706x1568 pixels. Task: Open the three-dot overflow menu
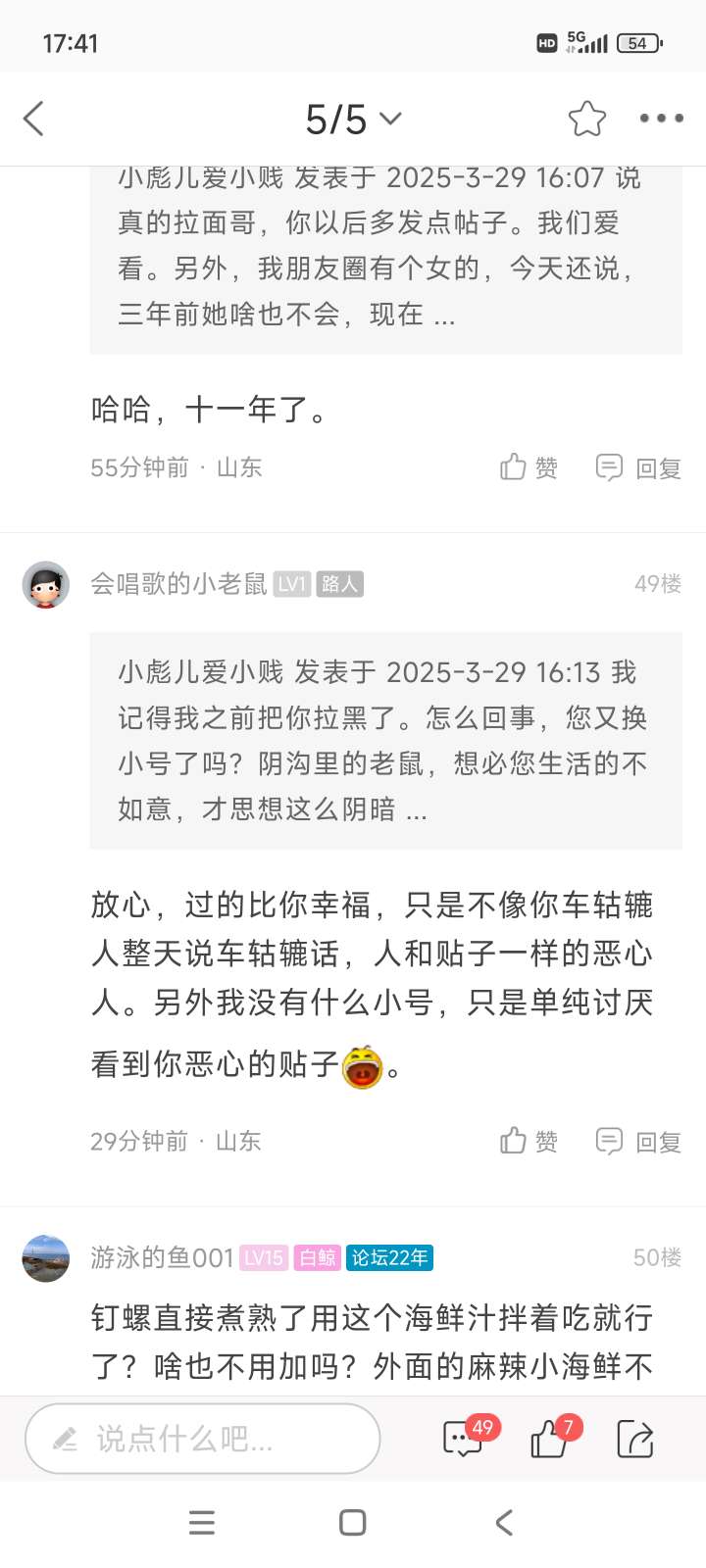point(661,120)
